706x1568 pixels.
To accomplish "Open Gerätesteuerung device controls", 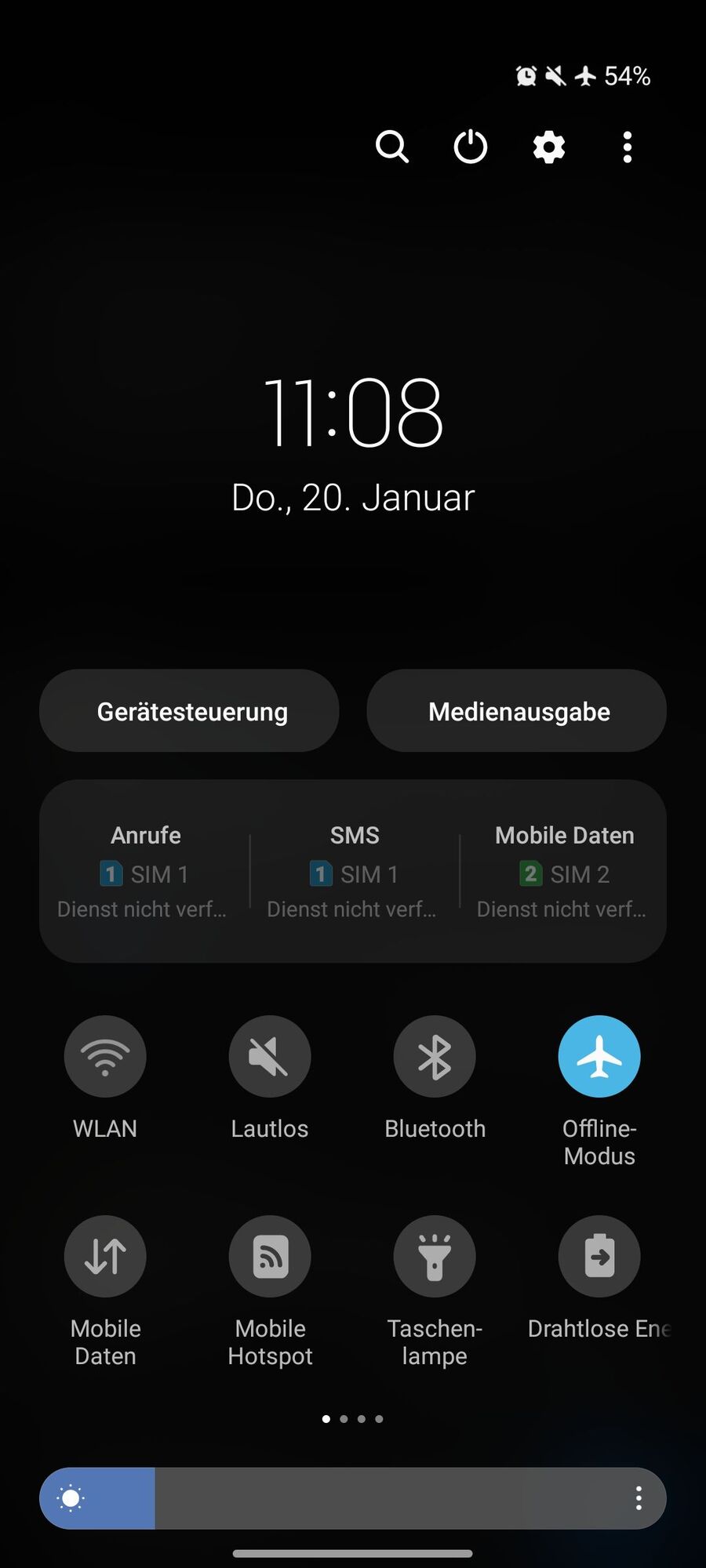I will pyautogui.click(x=189, y=710).
